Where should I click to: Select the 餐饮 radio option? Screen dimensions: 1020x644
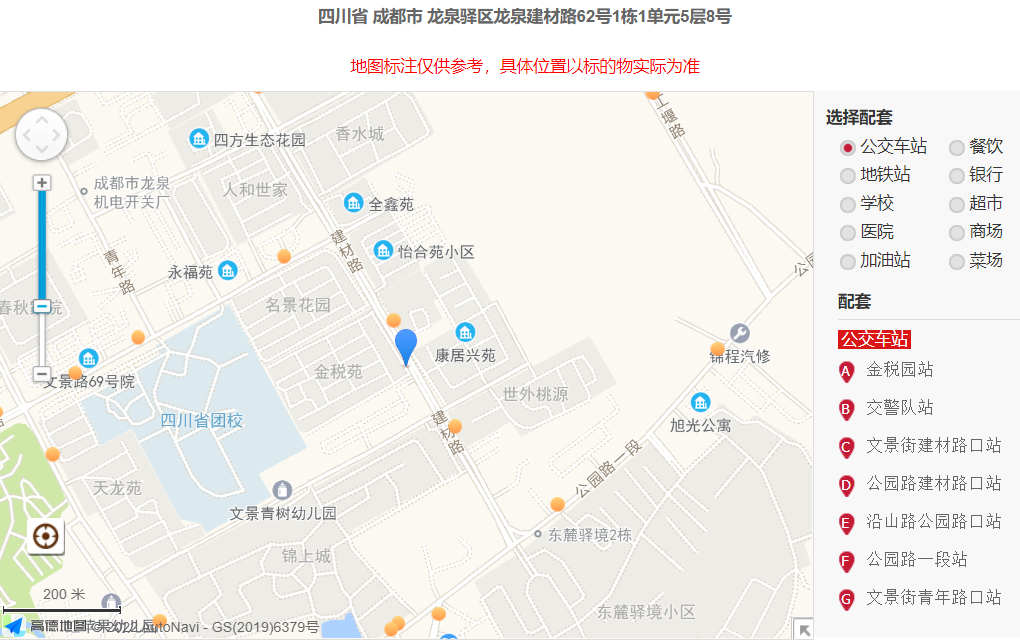(957, 147)
